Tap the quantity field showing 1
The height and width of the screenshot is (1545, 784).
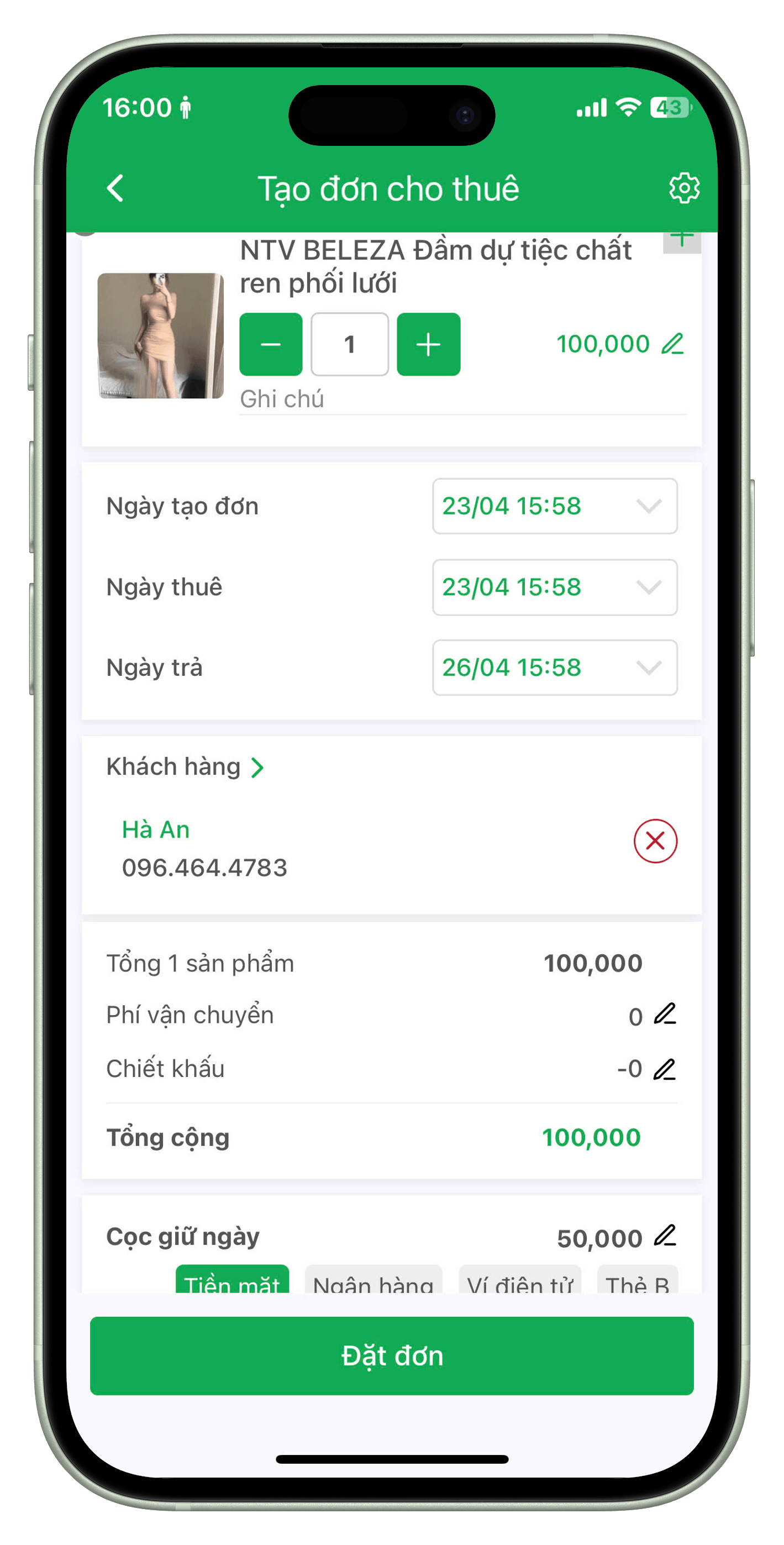pyautogui.click(x=350, y=344)
